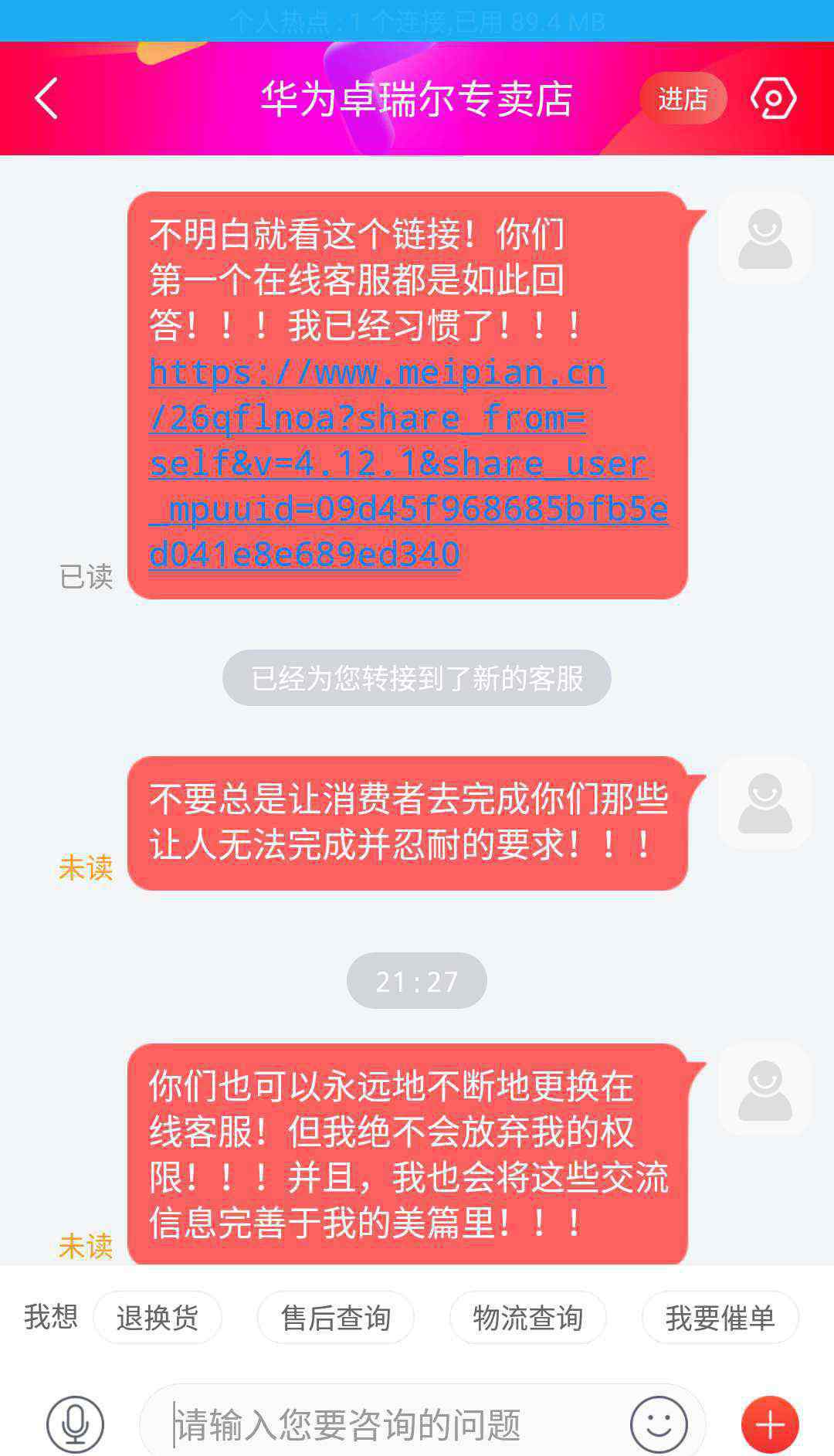This screenshot has width=834, height=1456.
Task: Open the emoji picker
Action: point(658,1423)
